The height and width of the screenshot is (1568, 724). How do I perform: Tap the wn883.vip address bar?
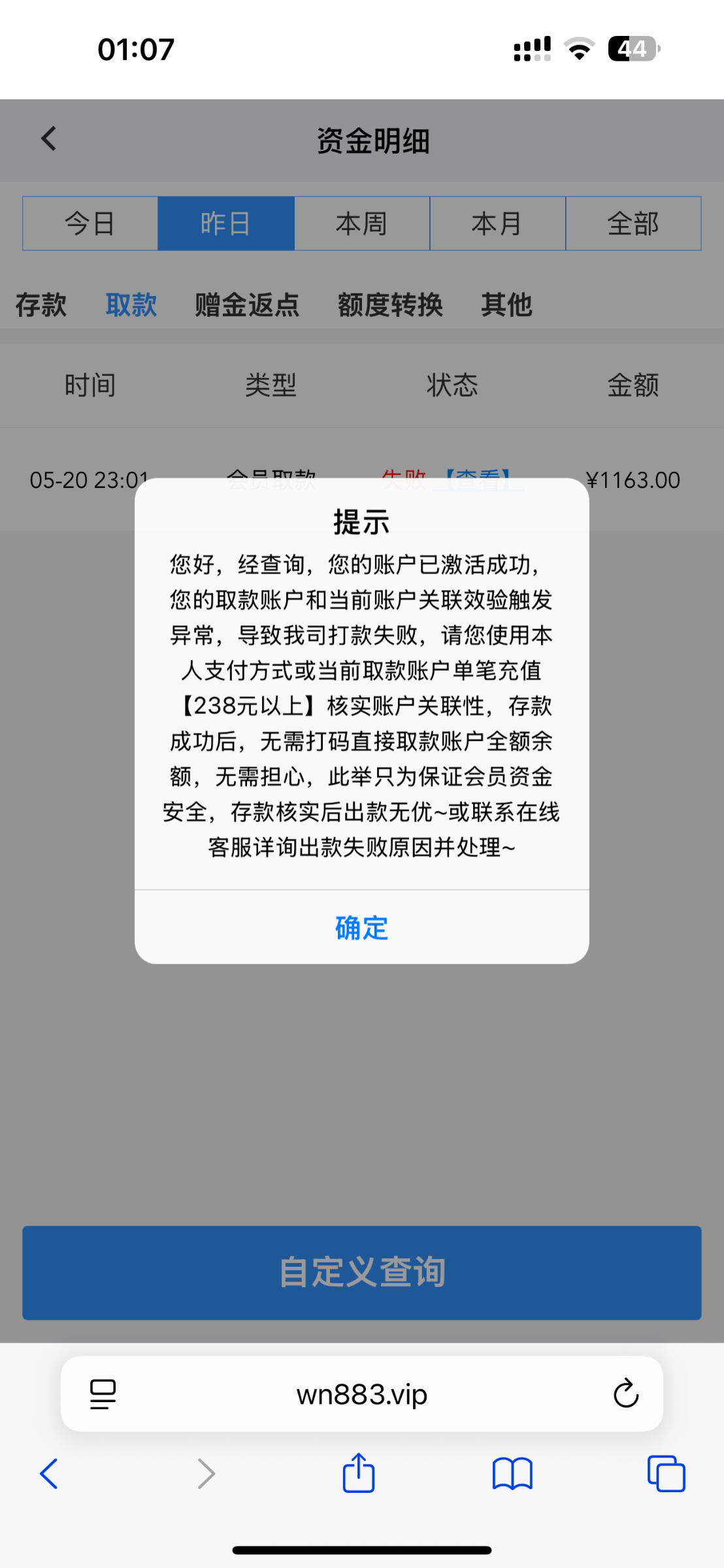361,1394
